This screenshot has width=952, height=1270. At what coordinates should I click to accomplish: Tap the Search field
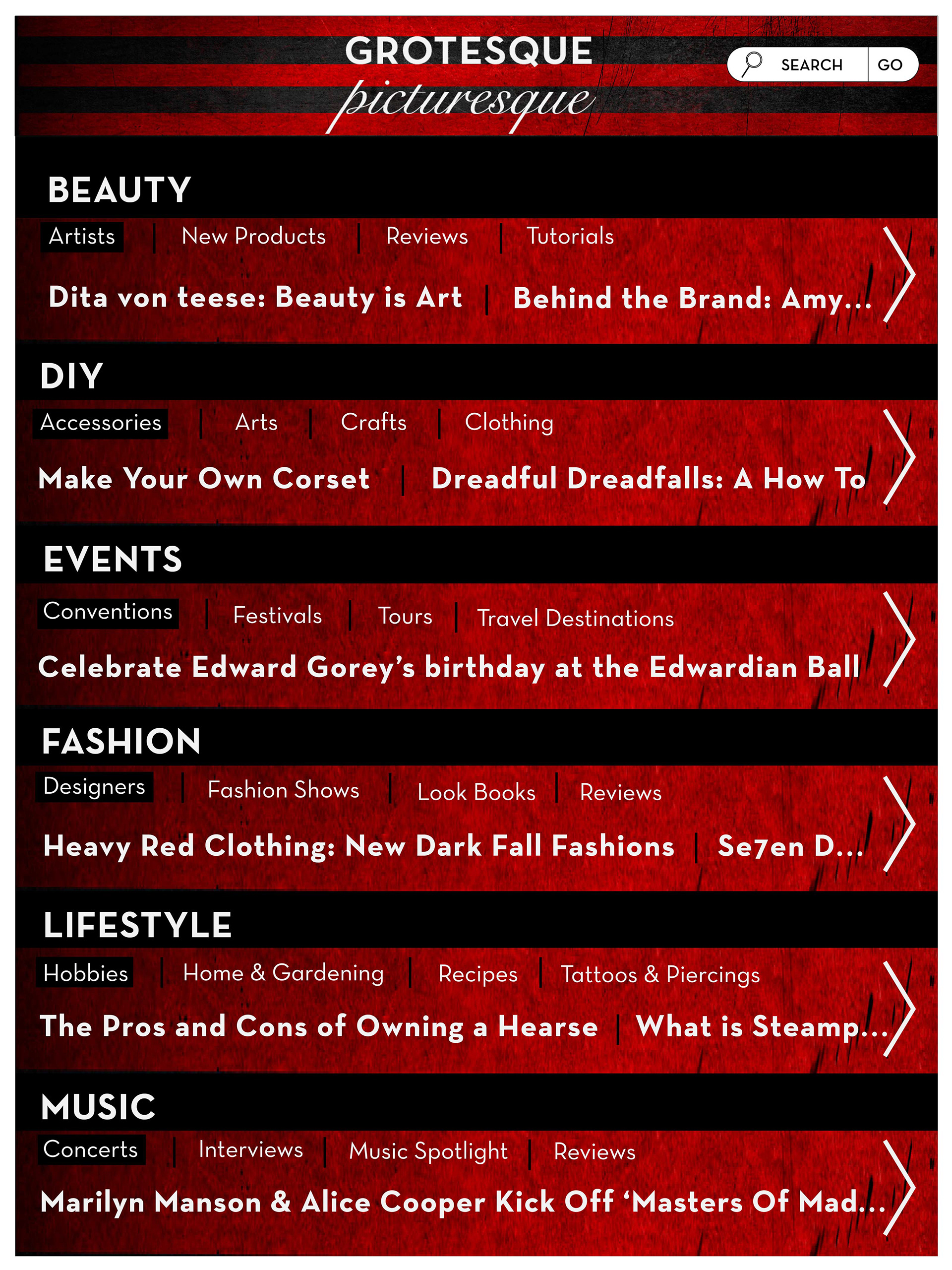(798, 65)
